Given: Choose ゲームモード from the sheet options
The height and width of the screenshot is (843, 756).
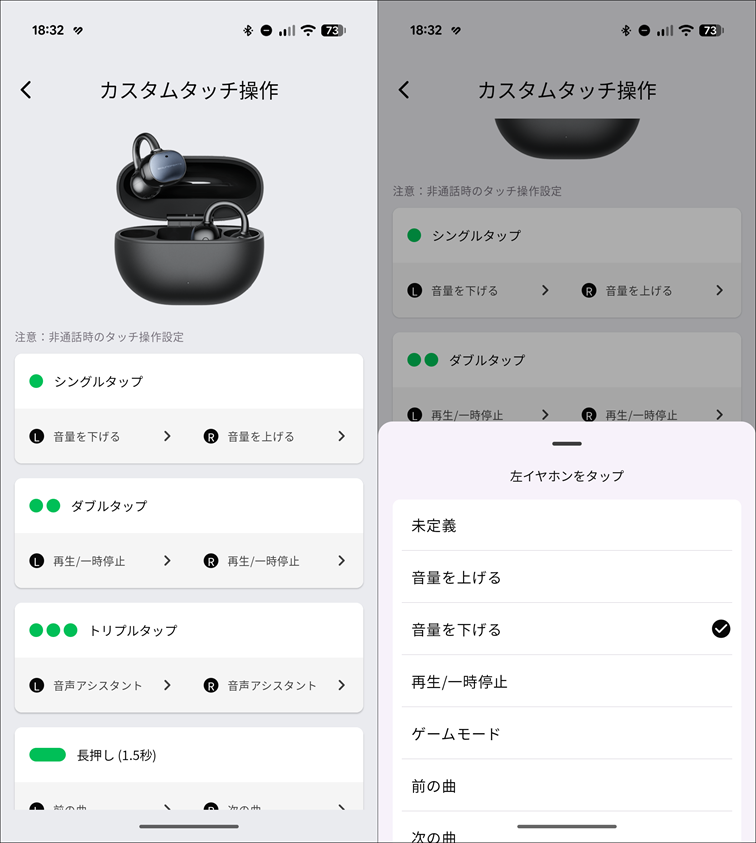Looking at the screenshot, I should 566,734.
